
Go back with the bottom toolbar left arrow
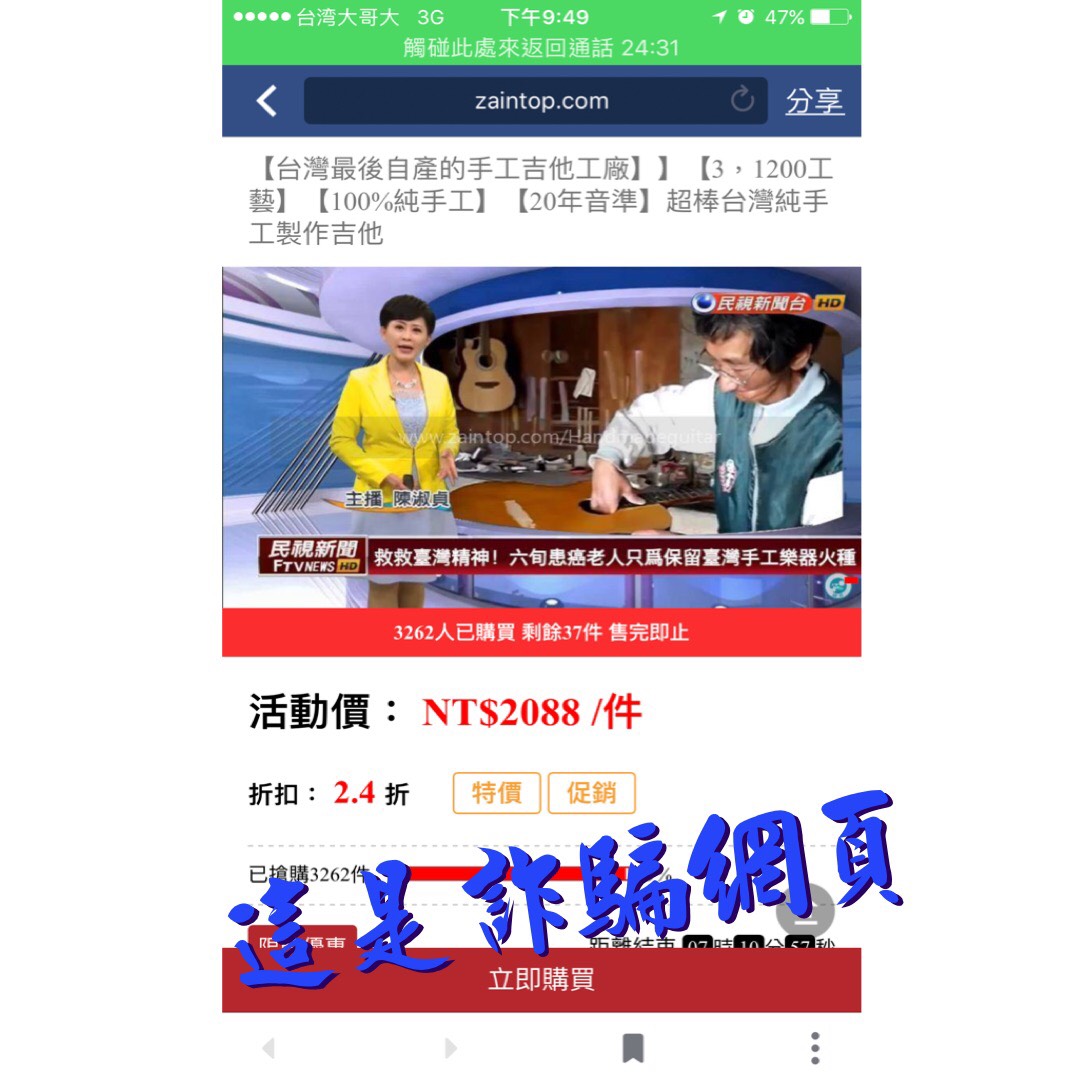coord(267,1048)
